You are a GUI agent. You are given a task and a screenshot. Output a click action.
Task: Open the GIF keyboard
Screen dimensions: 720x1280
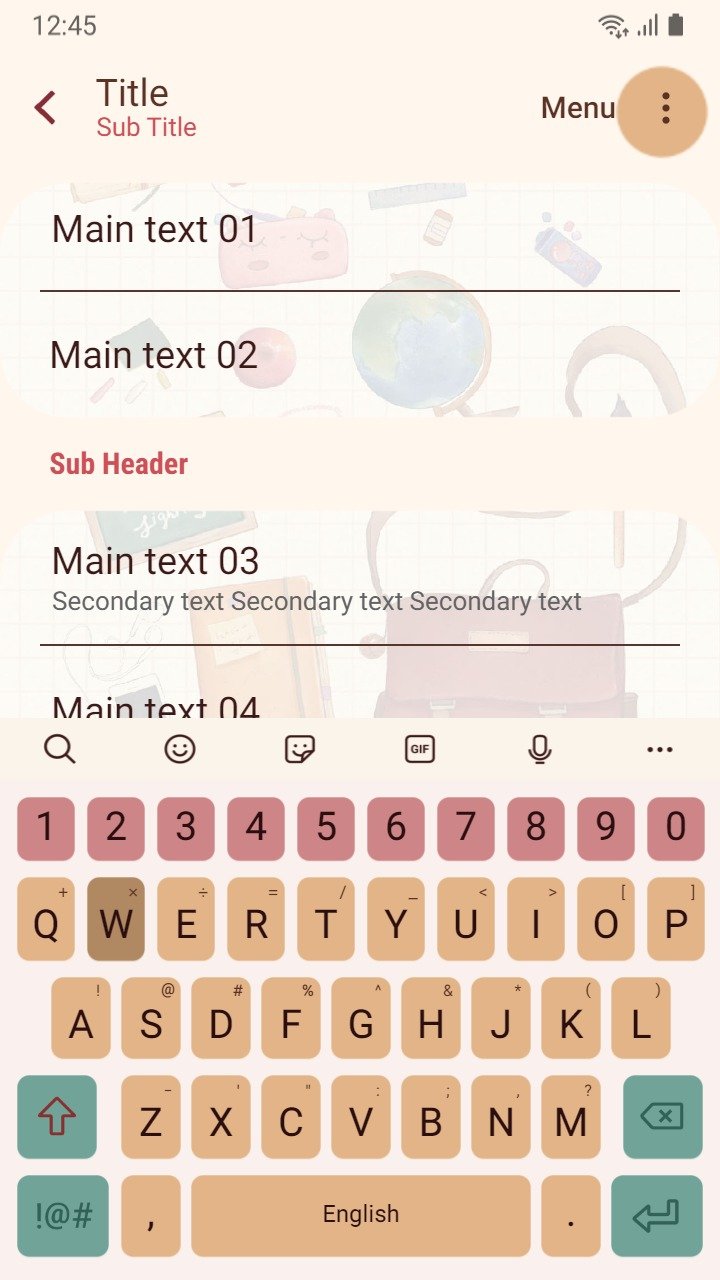coord(420,748)
